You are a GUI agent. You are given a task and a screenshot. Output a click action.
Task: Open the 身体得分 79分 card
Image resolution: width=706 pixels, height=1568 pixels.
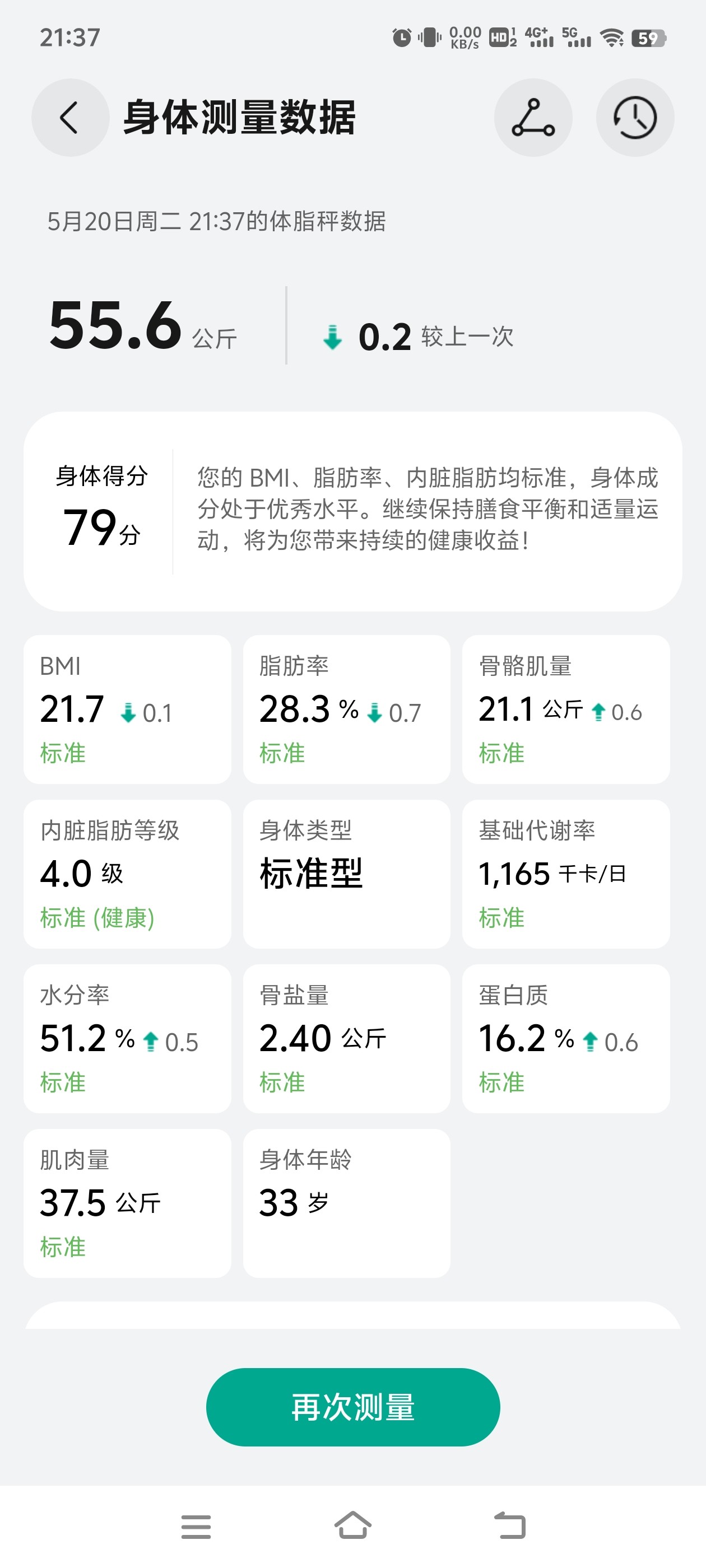(x=352, y=511)
